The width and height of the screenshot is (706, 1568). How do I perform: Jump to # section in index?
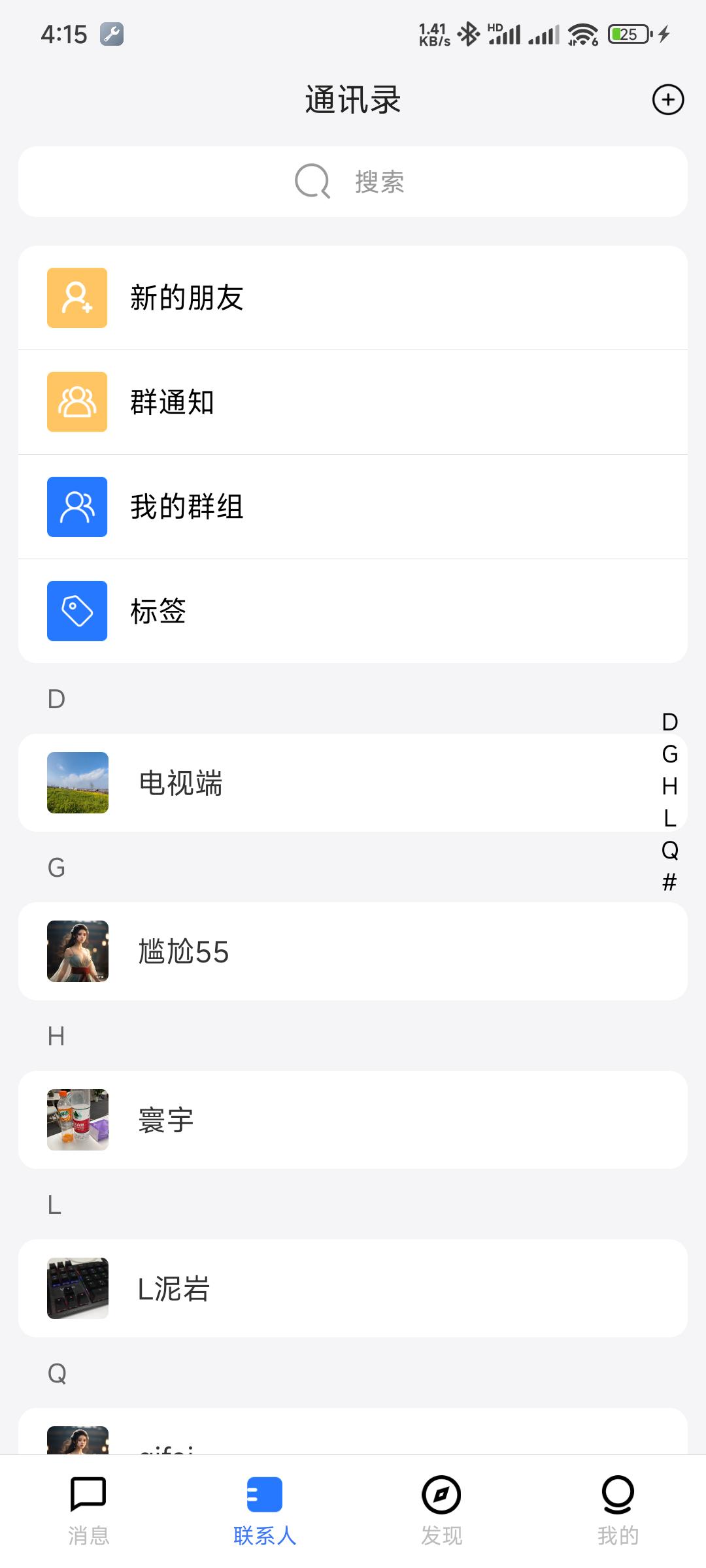[669, 882]
